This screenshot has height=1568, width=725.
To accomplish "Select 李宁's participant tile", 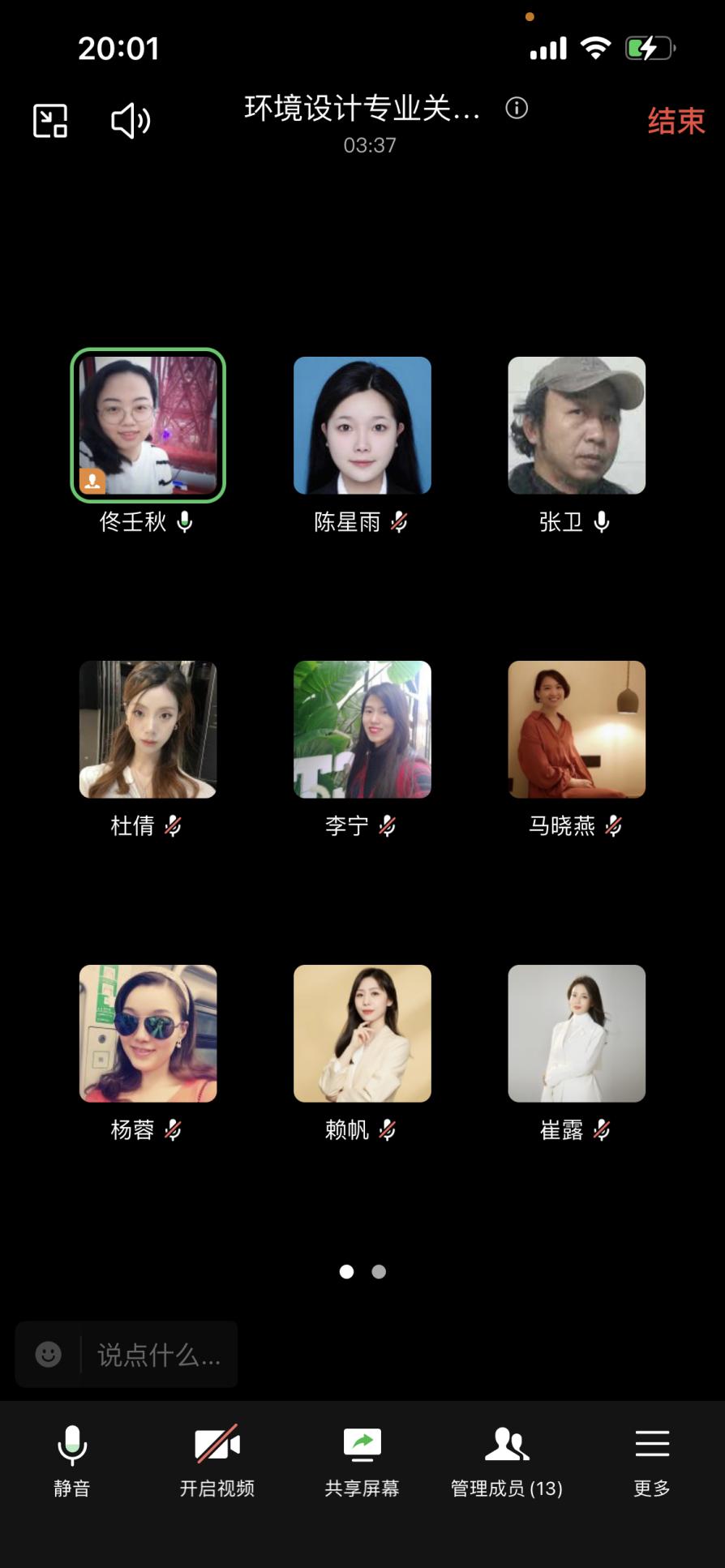I will tap(362, 730).
